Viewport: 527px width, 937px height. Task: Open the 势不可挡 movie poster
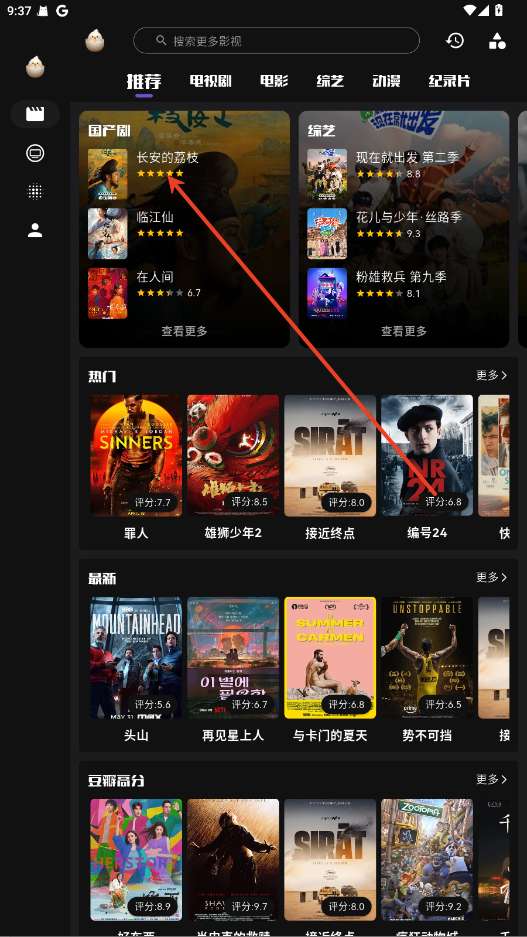tap(427, 657)
